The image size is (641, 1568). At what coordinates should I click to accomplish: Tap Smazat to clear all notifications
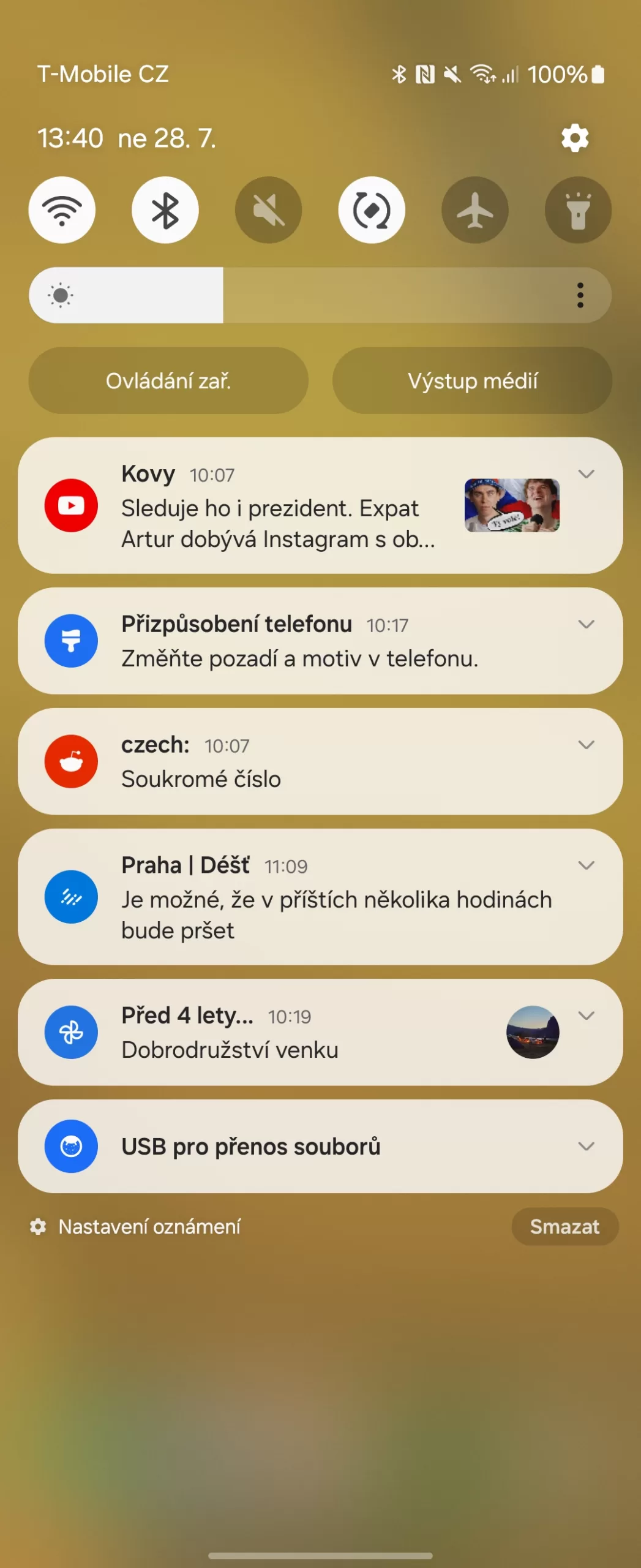[564, 1227]
